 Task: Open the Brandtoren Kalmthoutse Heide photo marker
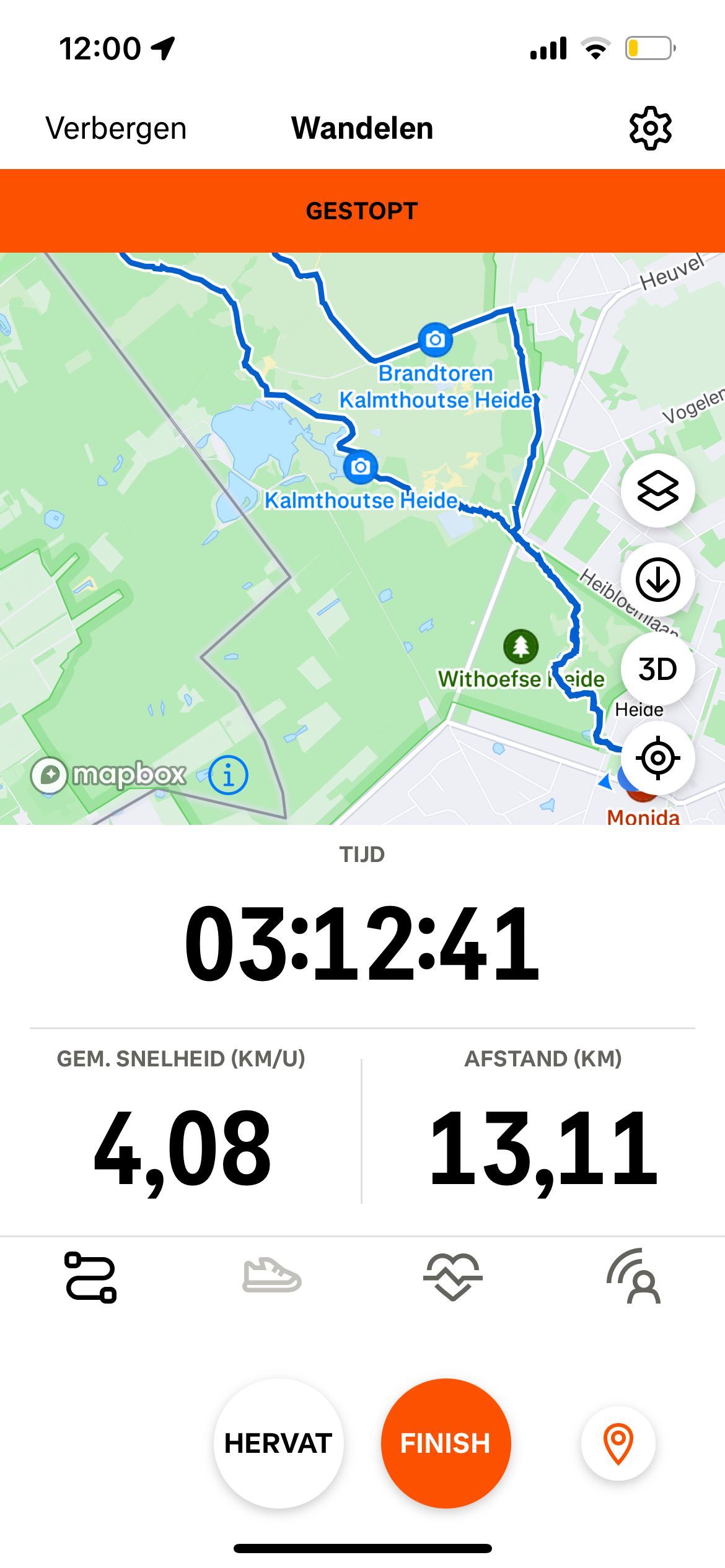[435, 339]
